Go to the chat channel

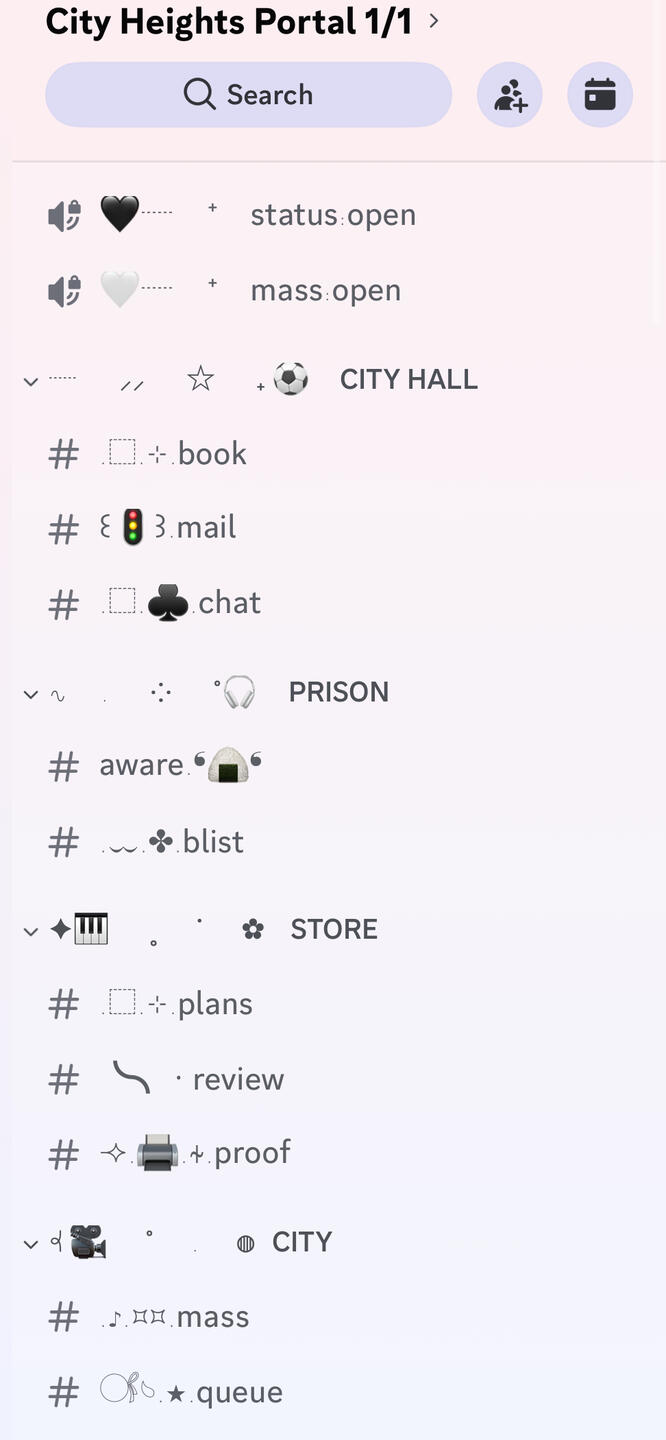coord(229,603)
